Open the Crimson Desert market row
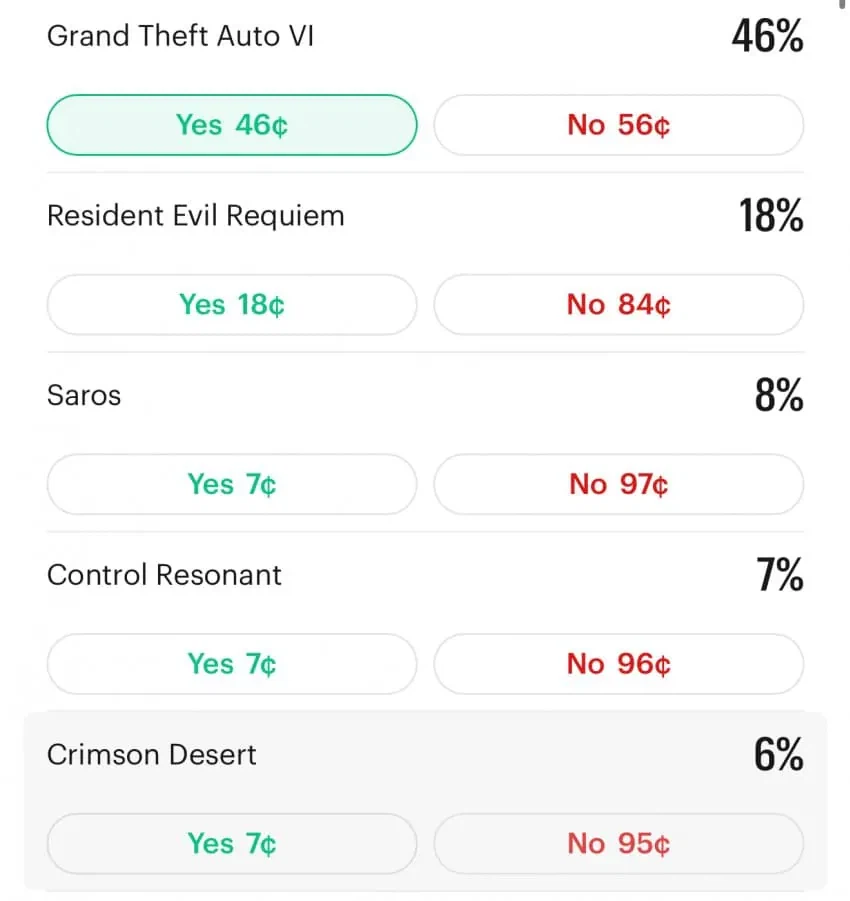The height and width of the screenshot is (901, 850). pos(152,754)
